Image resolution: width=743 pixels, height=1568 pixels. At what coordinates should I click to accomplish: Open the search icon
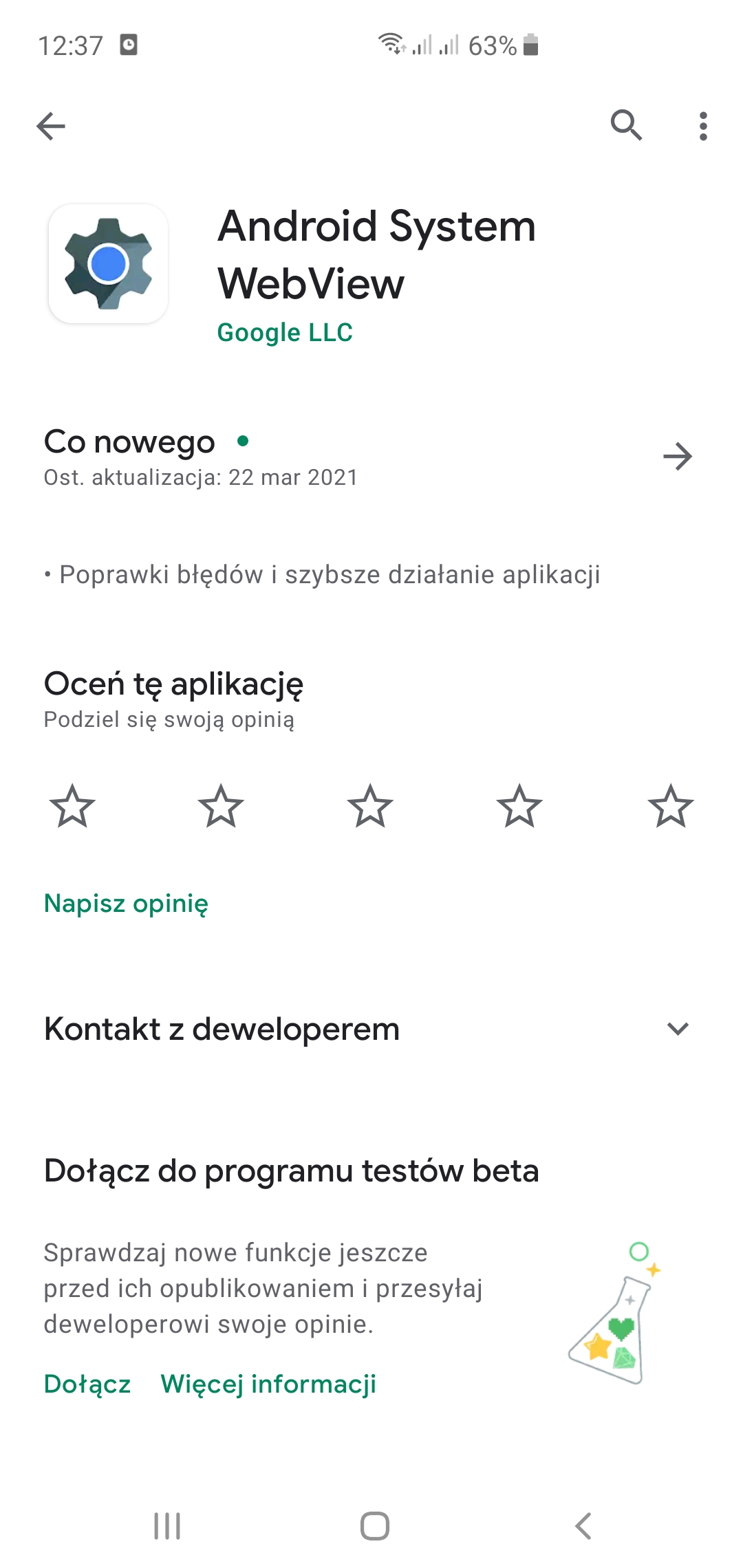[626, 125]
